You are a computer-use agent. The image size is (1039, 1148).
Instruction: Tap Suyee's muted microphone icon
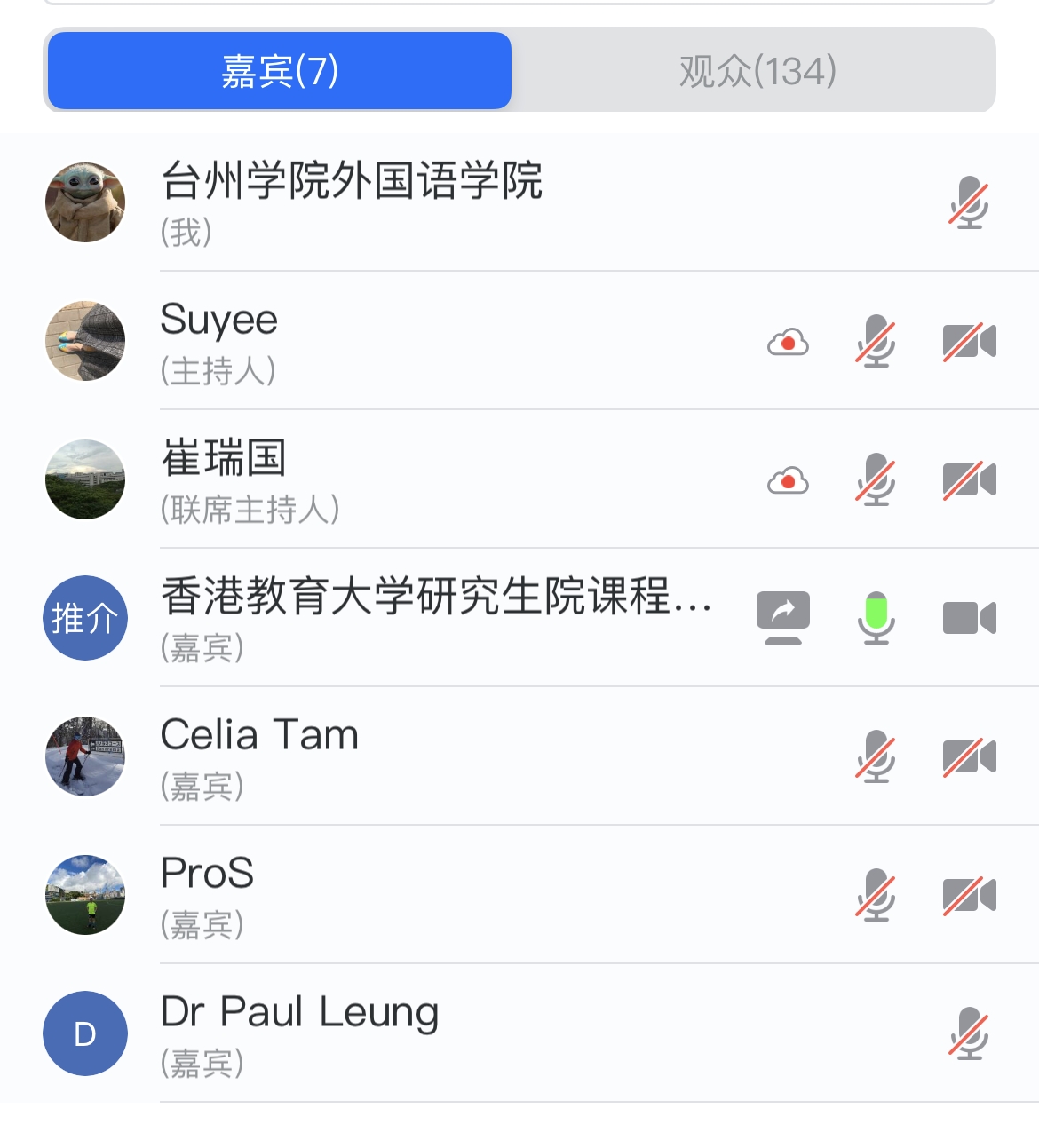coord(876,341)
